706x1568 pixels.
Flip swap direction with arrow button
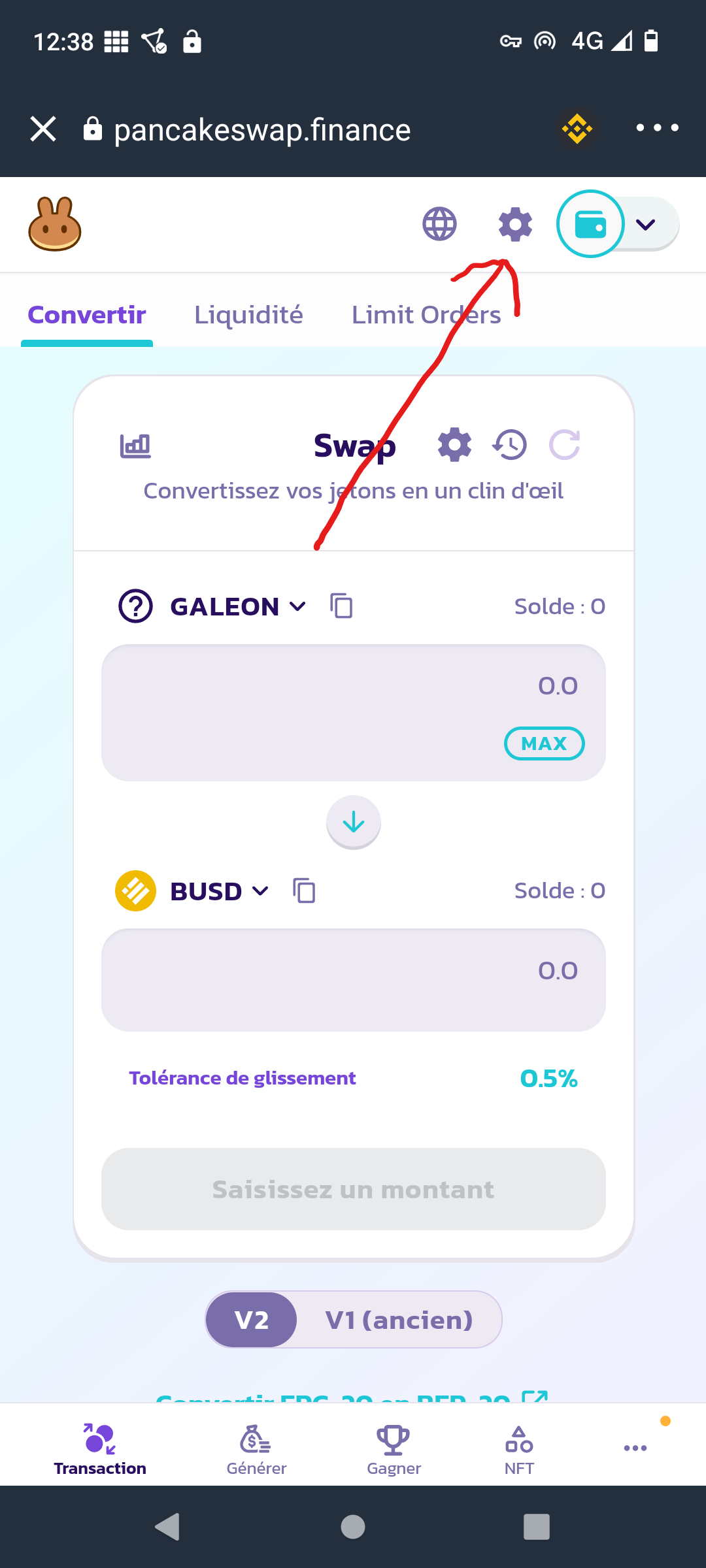tap(354, 822)
